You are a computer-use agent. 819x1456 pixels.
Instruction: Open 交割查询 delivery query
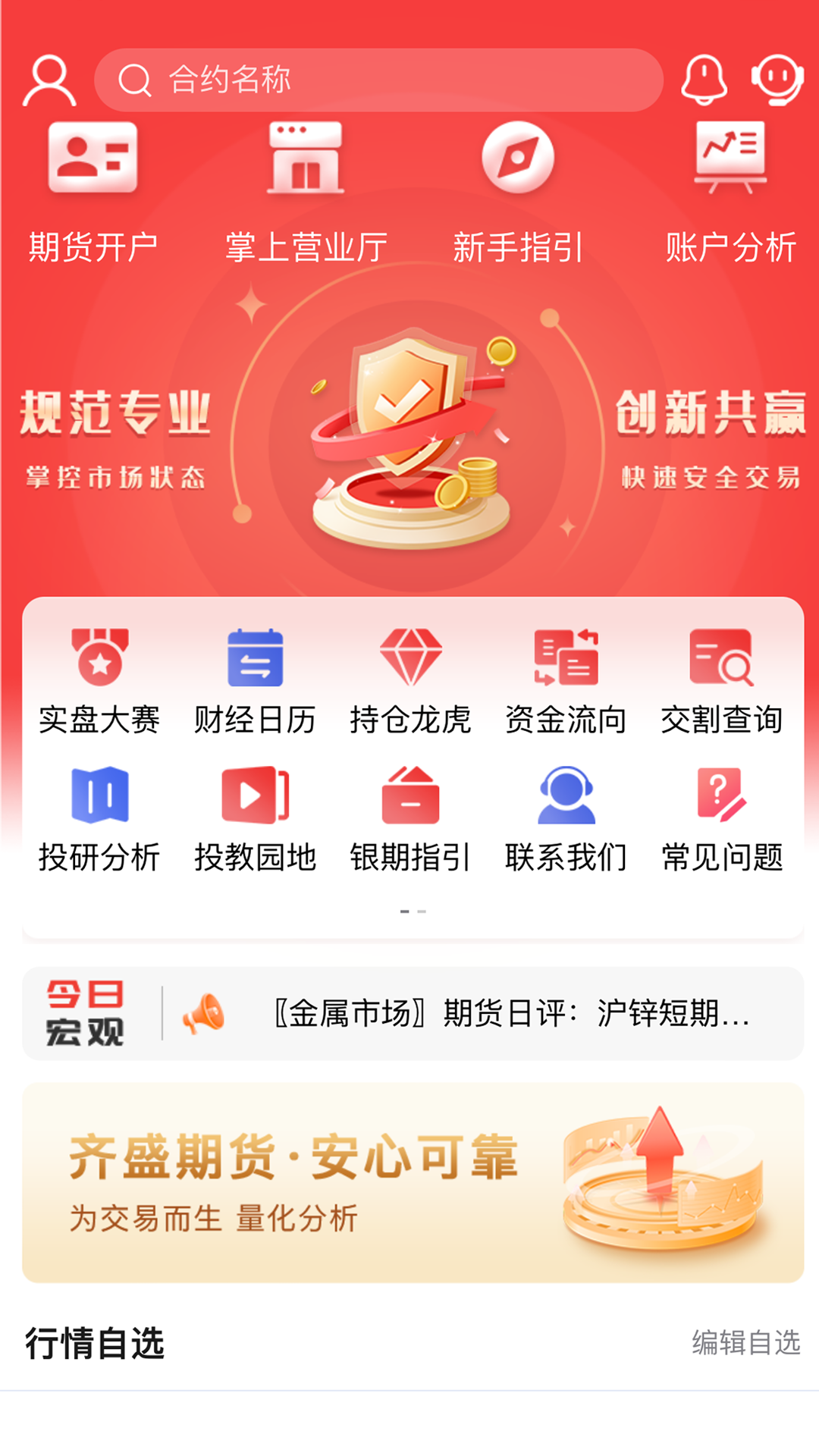click(721, 680)
